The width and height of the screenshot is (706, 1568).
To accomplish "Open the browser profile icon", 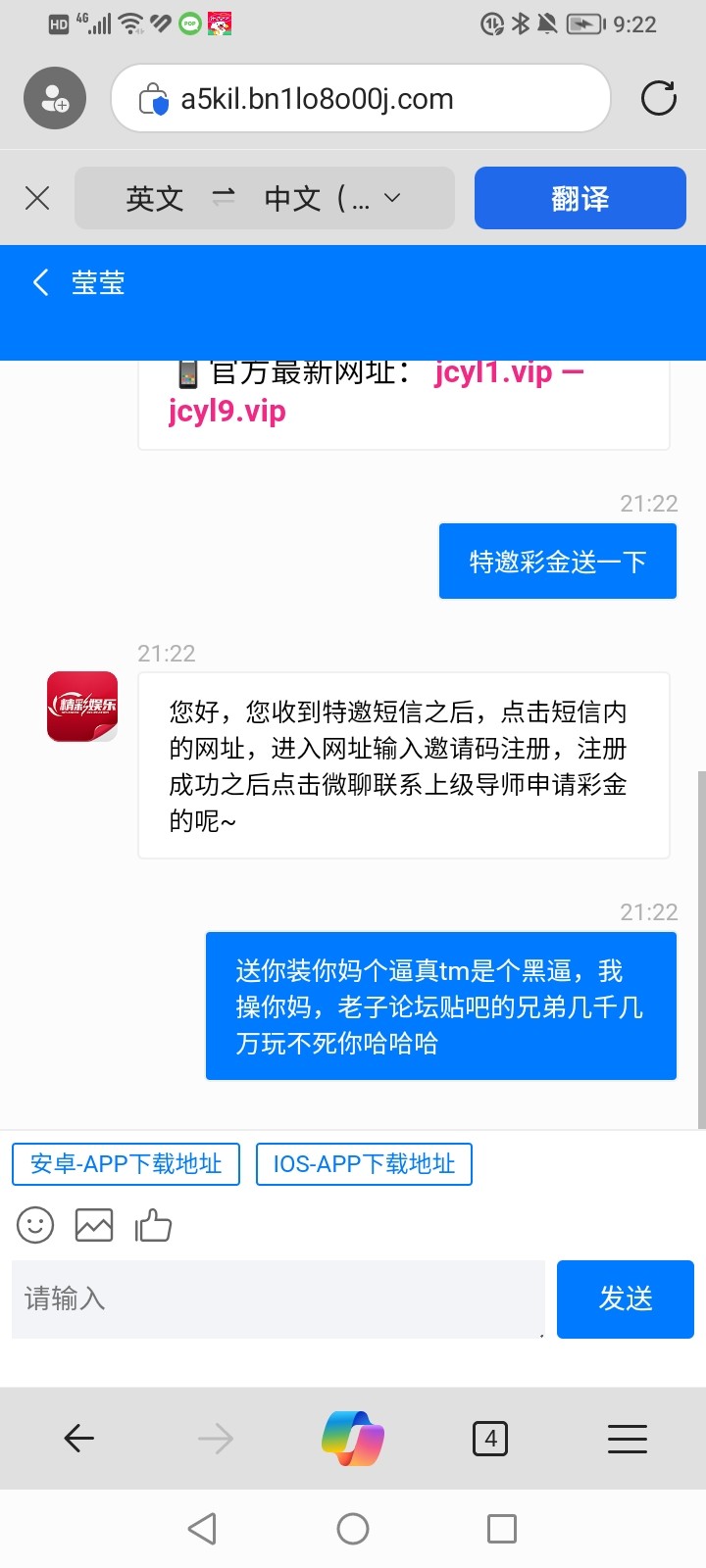I will tap(55, 98).
